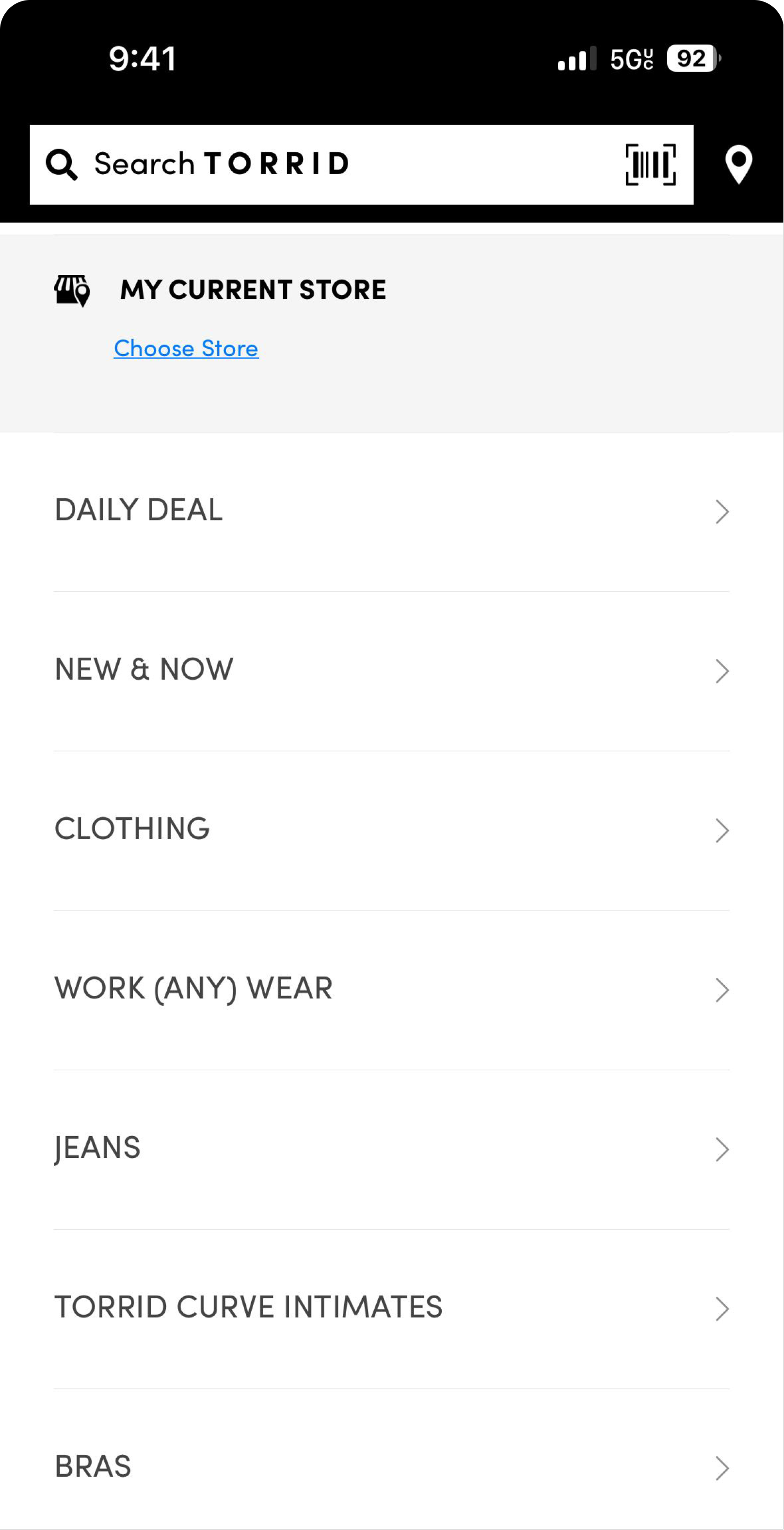The width and height of the screenshot is (784, 1530).
Task: Browse the New & Now section
Action: [x=392, y=671]
